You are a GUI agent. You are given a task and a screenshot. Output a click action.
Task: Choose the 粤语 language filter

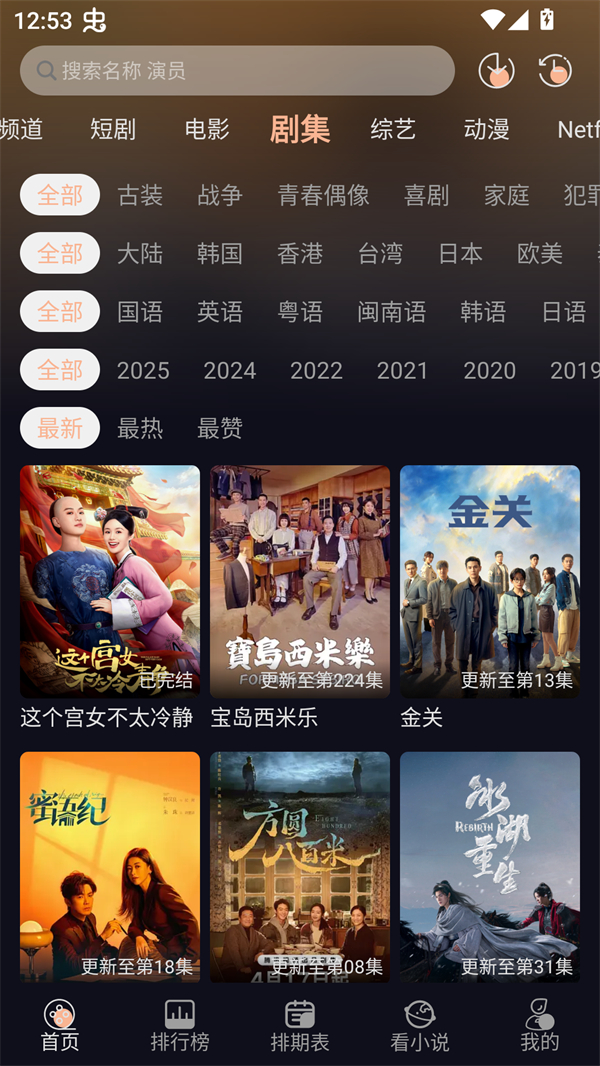coord(300,312)
